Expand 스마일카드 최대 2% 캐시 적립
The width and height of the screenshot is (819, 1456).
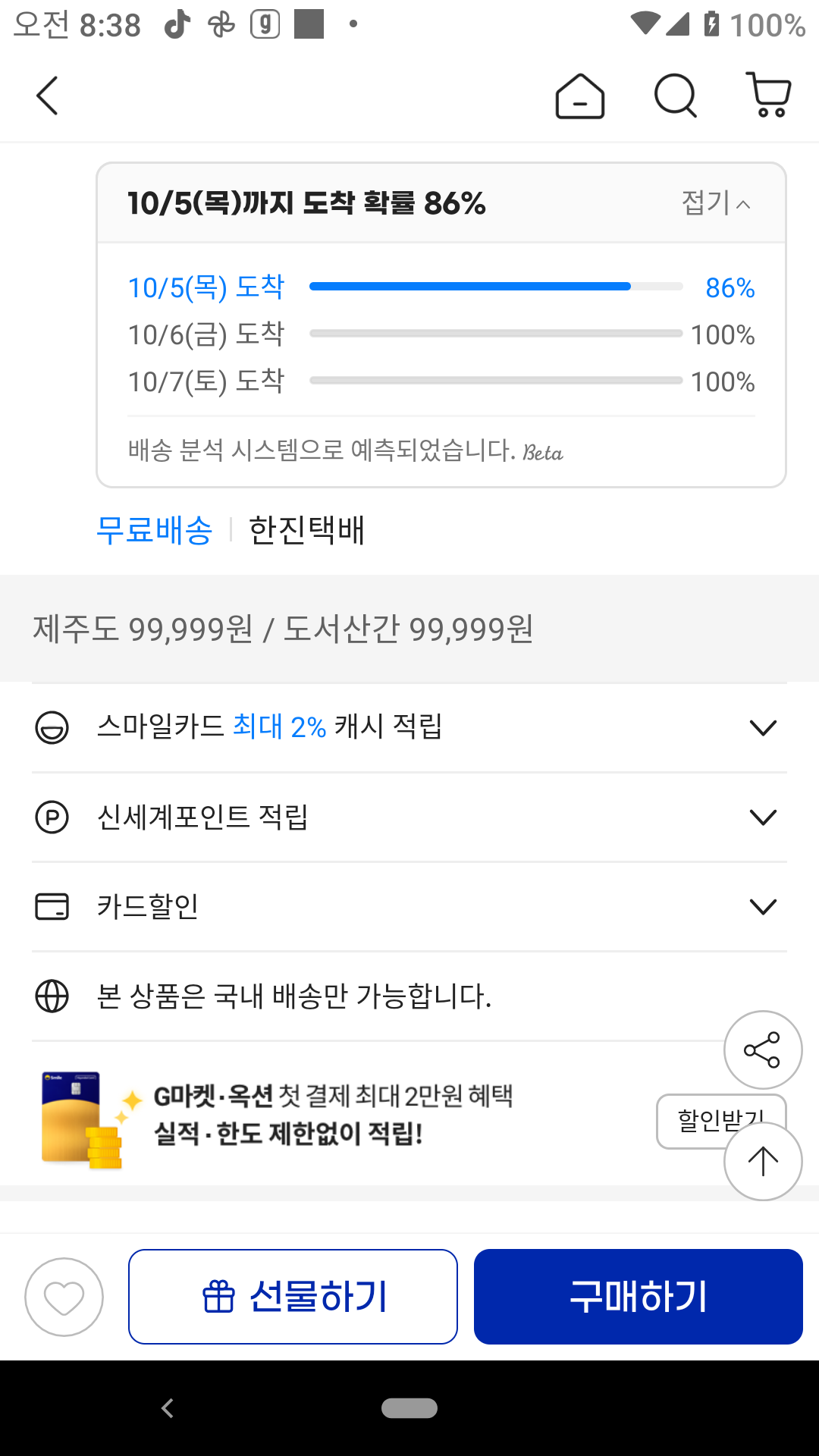pos(409,727)
